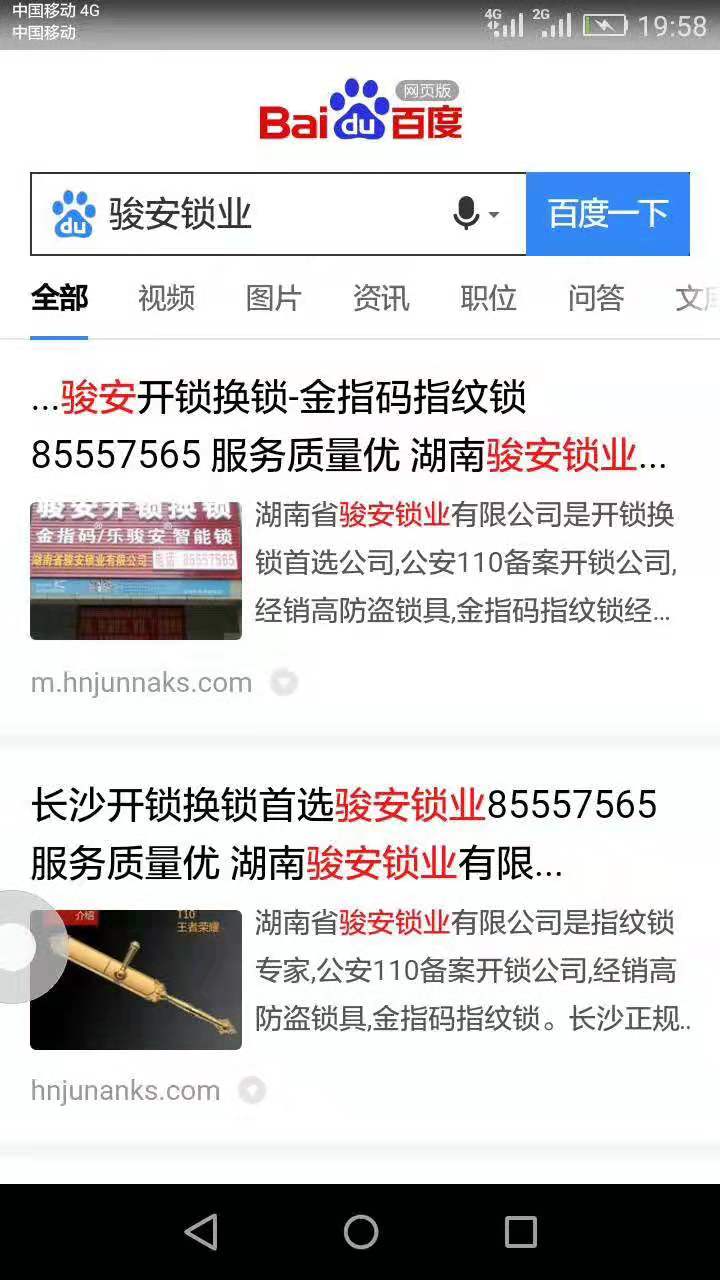The width and height of the screenshot is (720, 1280).
Task: Tap the Baidu logo to go home
Action: tap(360, 112)
